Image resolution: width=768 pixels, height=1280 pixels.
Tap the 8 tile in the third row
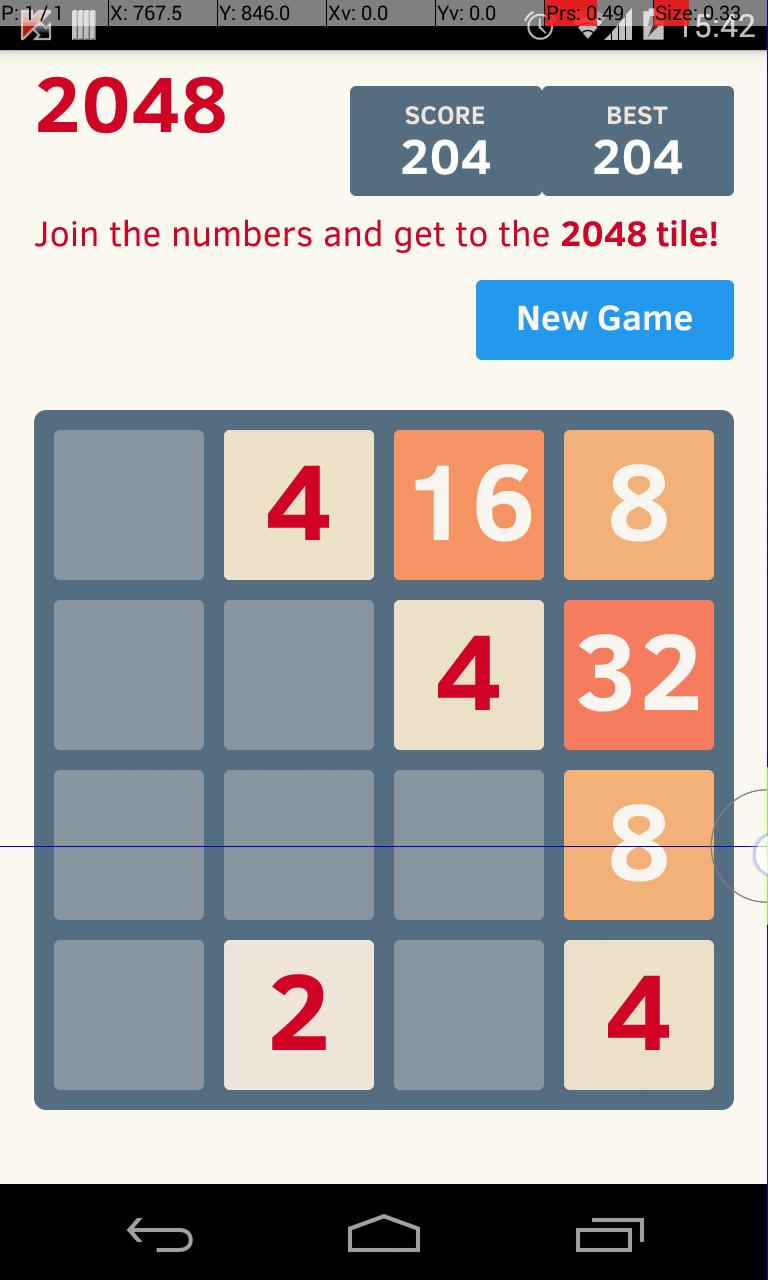pos(639,845)
